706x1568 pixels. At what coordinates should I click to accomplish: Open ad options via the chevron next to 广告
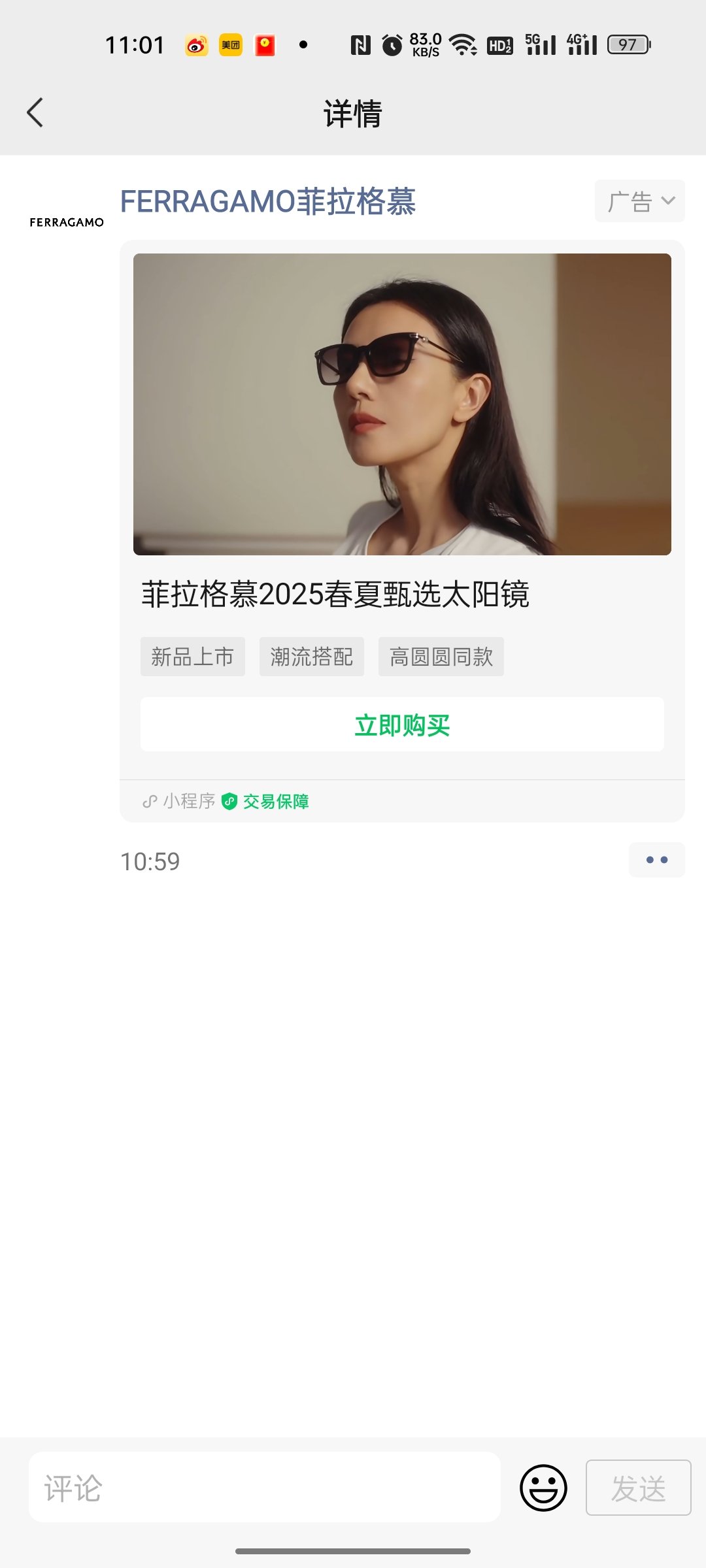point(668,201)
